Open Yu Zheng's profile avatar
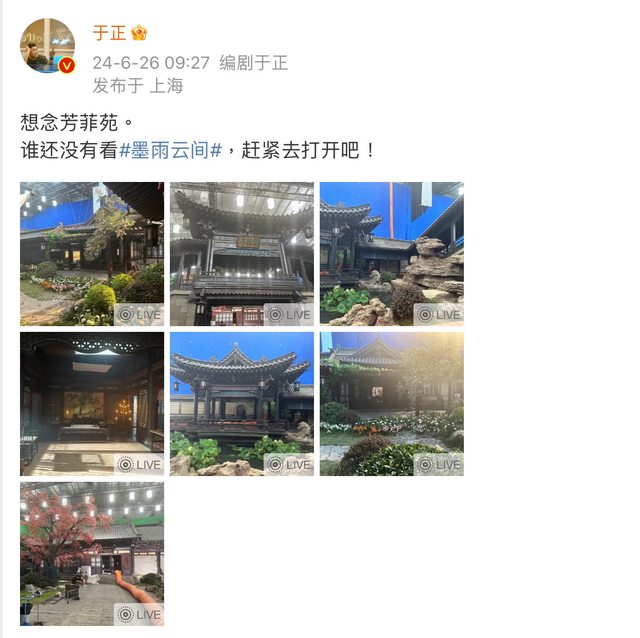This screenshot has width=640, height=638. 47,45
